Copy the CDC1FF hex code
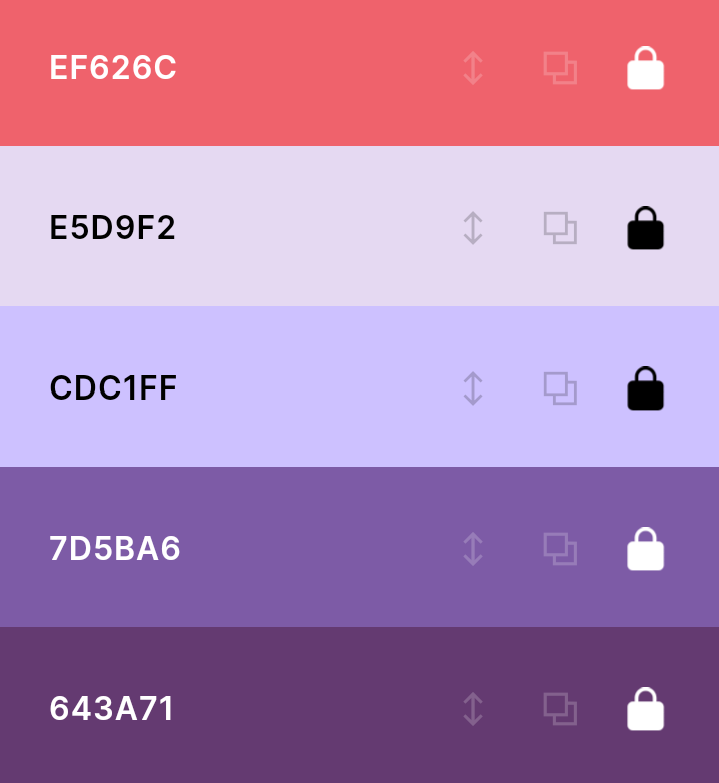This screenshot has height=783, width=719. (560, 388)
